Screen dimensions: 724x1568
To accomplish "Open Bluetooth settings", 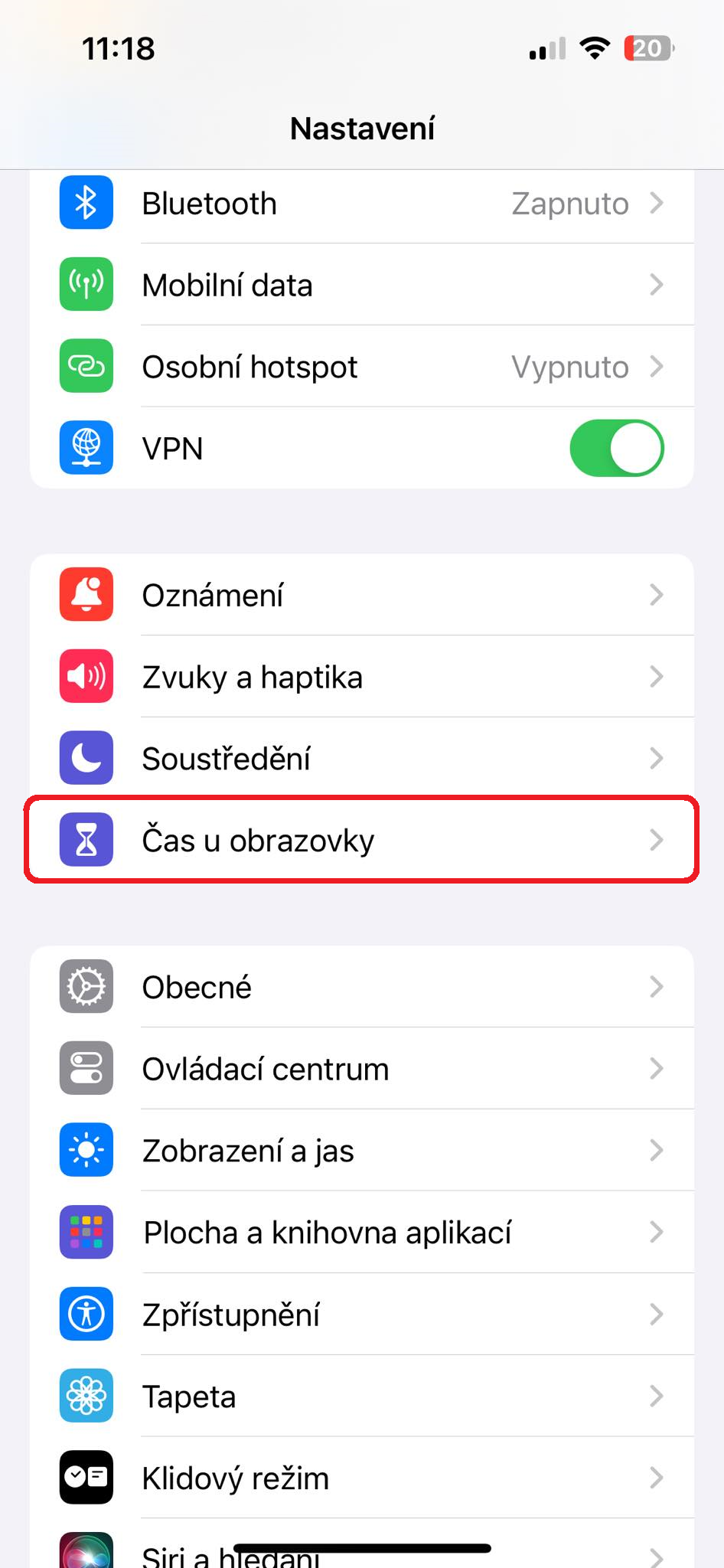I will (362, 204).
